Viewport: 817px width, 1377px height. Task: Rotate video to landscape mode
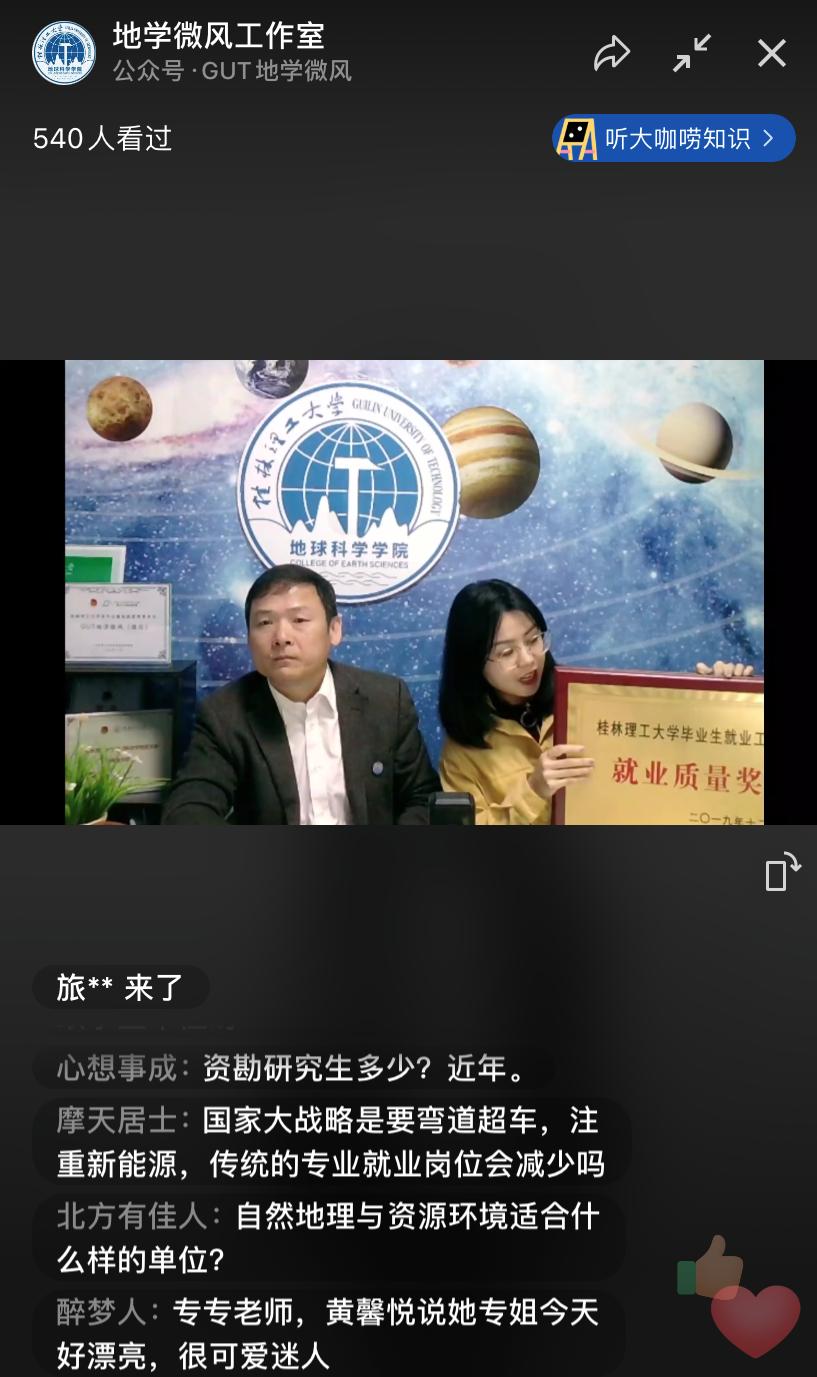[782, 871]
